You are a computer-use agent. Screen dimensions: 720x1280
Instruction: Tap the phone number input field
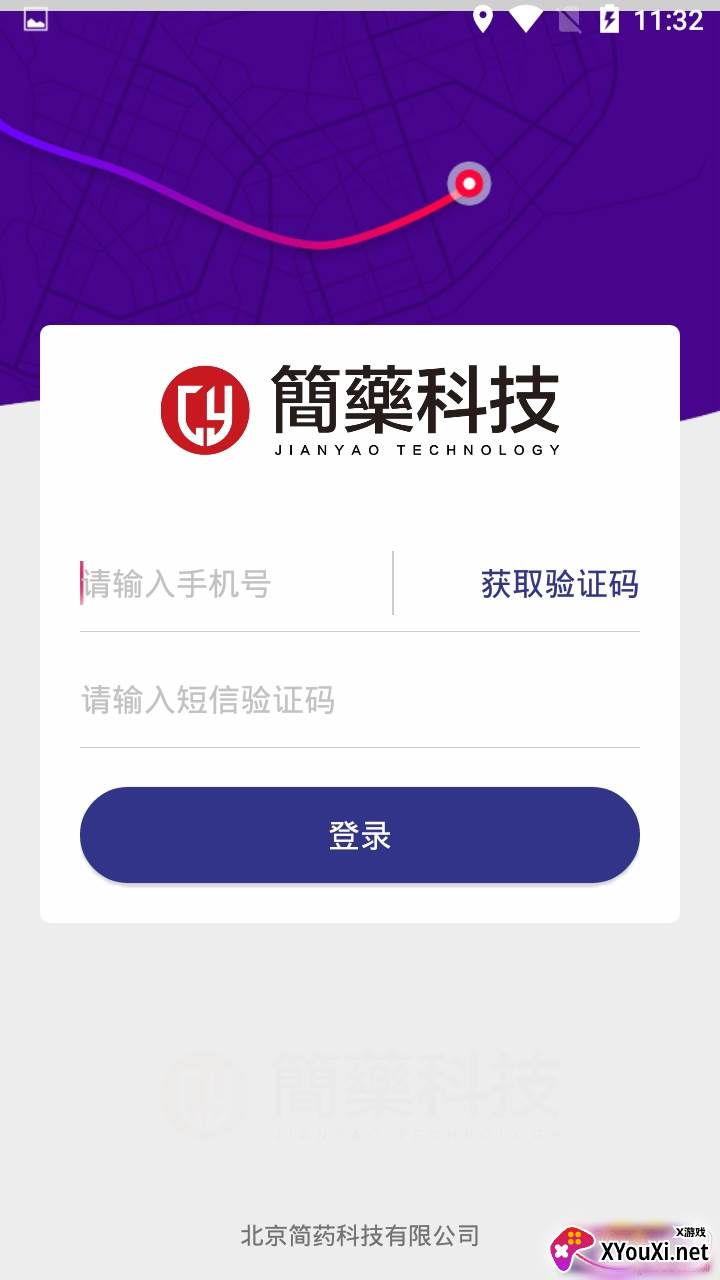coord(235,584)
